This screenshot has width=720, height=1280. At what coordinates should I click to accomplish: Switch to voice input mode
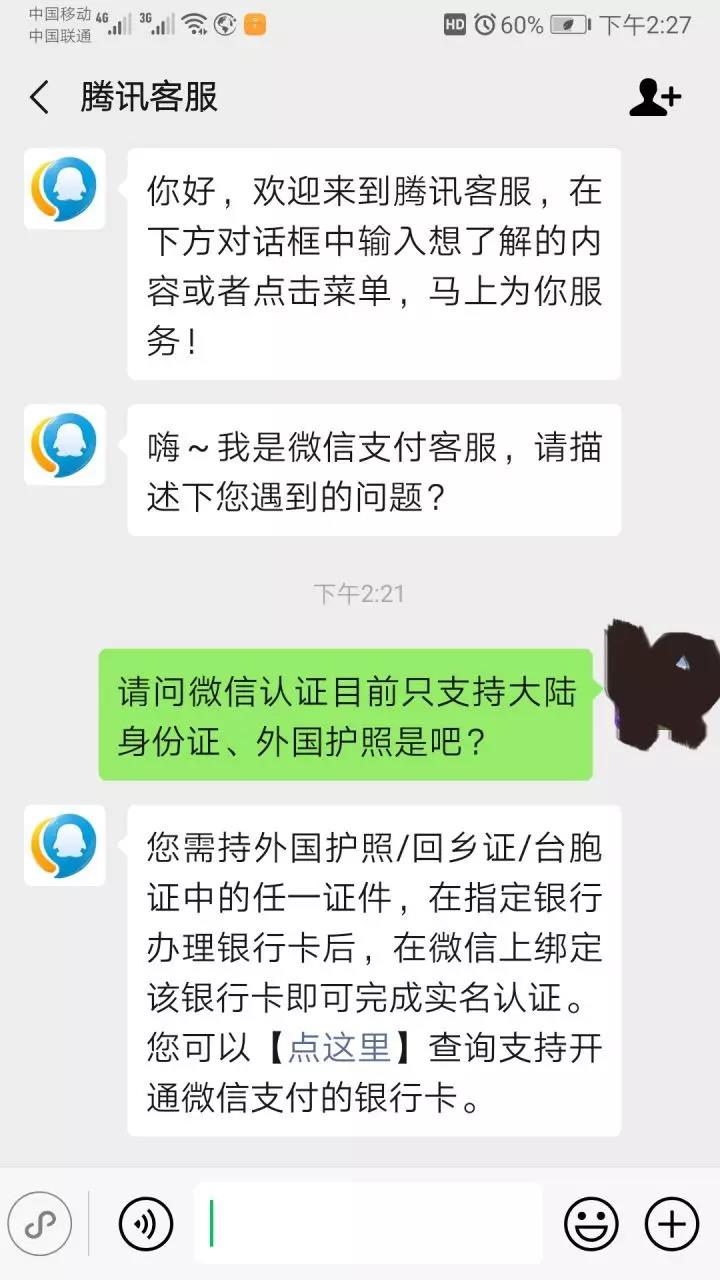click(x=146, y=1223)
